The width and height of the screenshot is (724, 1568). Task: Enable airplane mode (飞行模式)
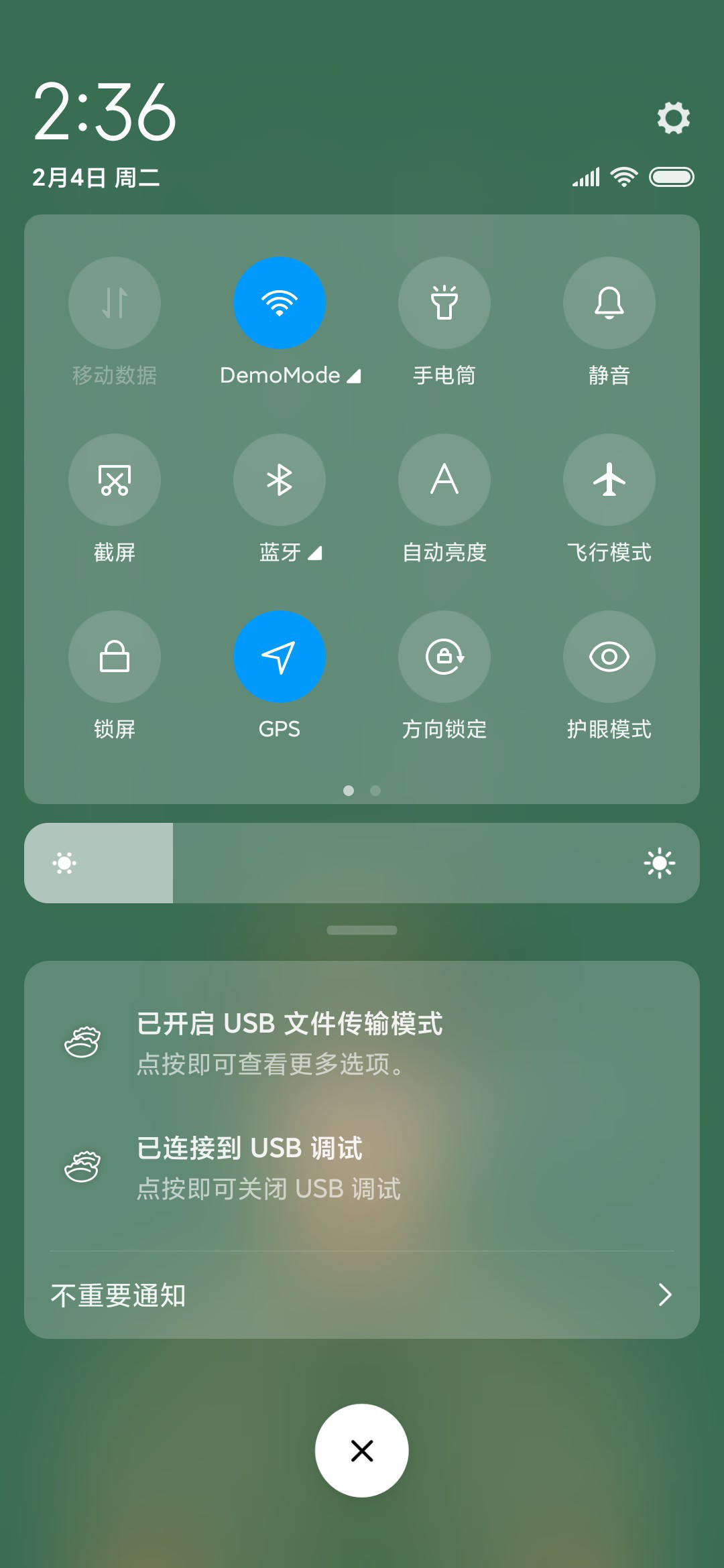609,480
